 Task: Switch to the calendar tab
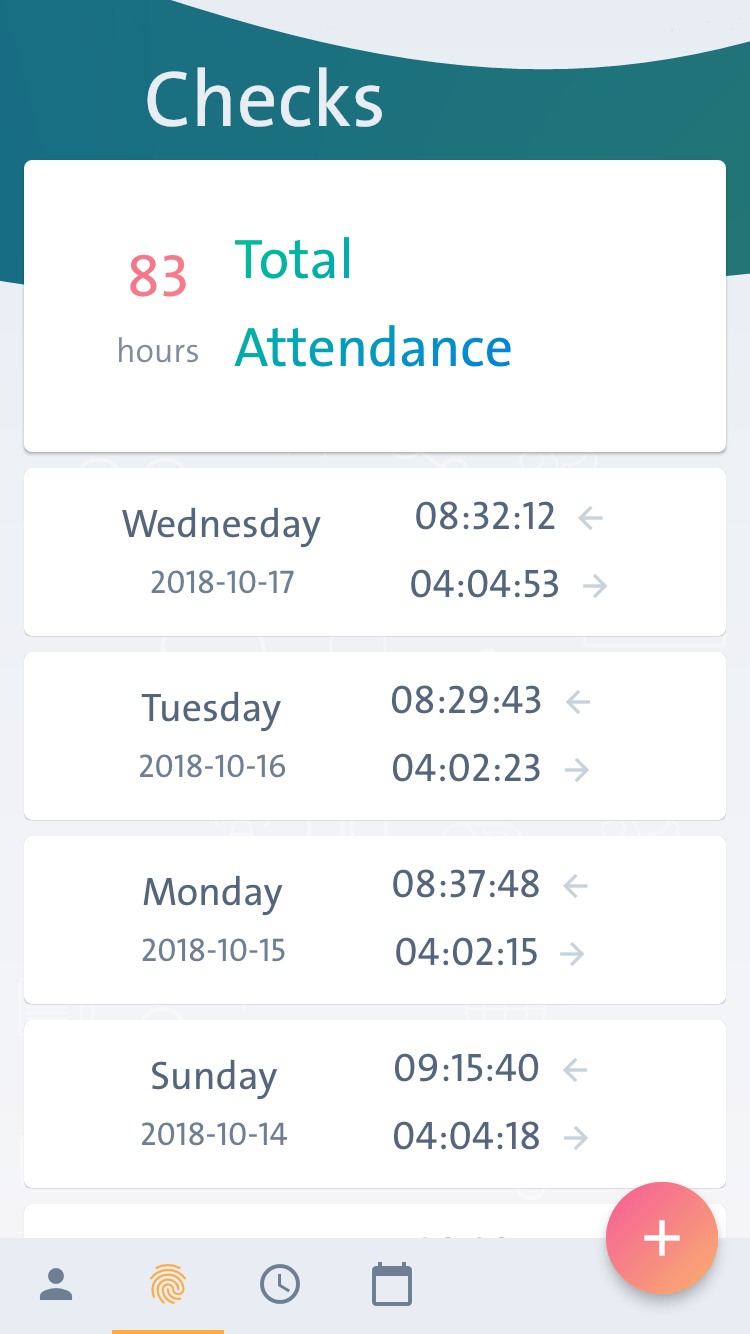392,1284
